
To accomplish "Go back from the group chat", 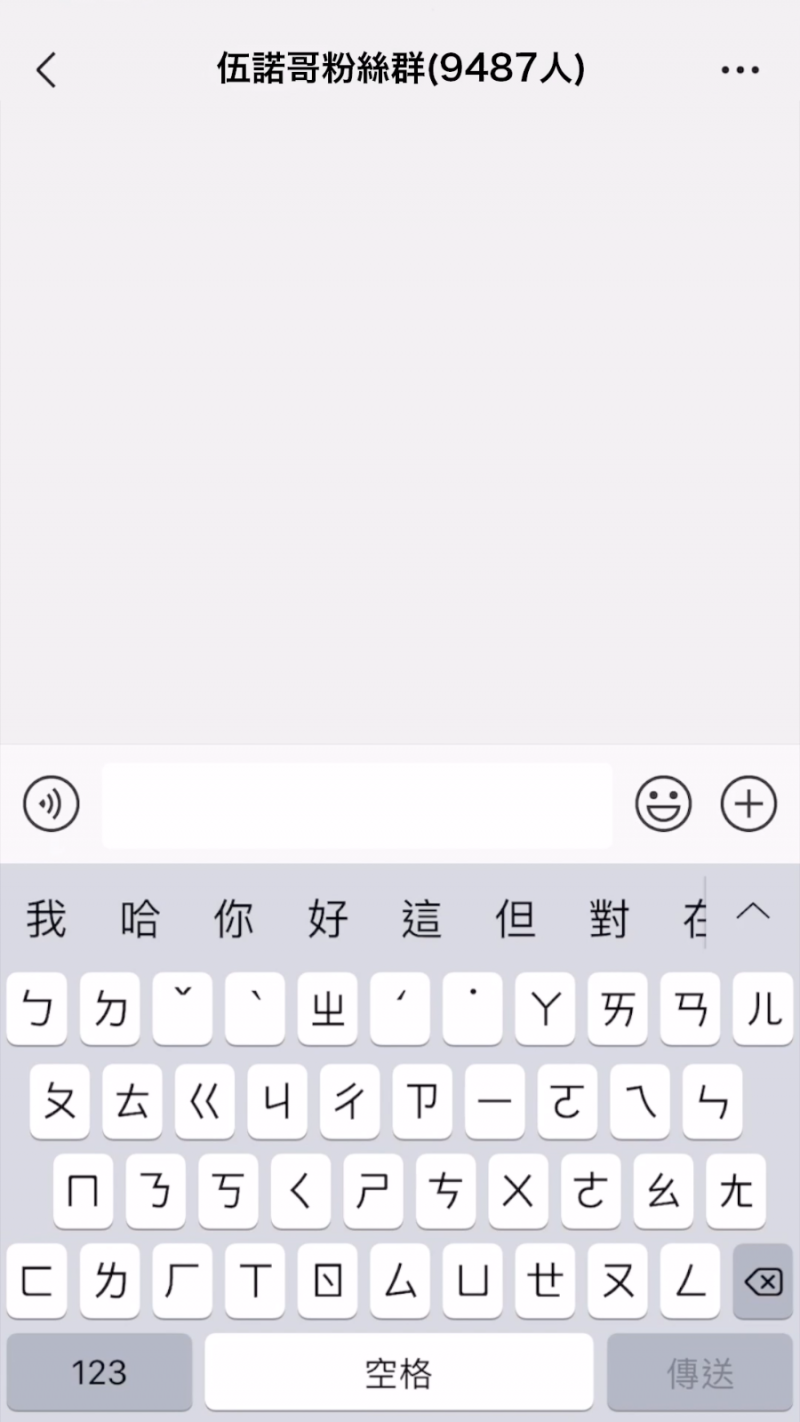I will pyautogui.click(x=46, y=70).
